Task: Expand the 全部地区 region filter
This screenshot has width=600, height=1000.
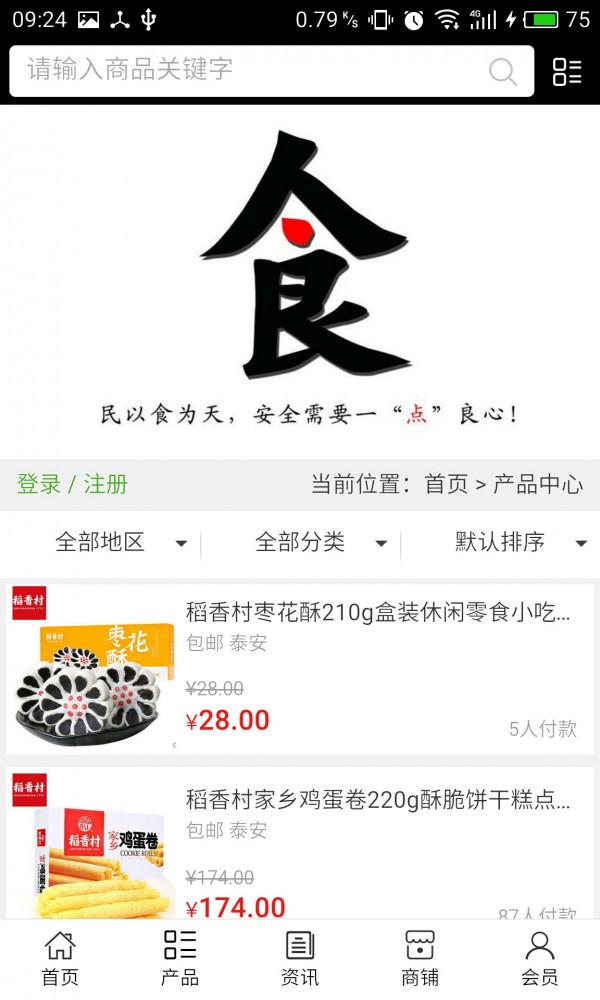Action: click(120, 543)
